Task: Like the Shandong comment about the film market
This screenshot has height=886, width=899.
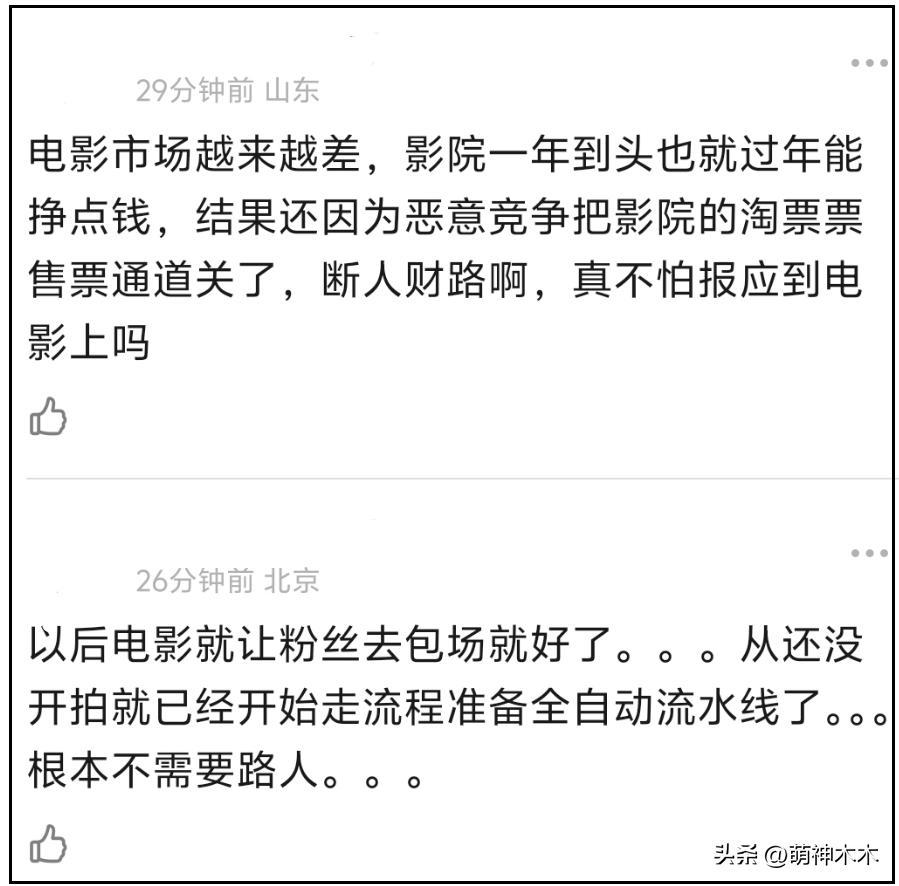Action: pos(48,417)
